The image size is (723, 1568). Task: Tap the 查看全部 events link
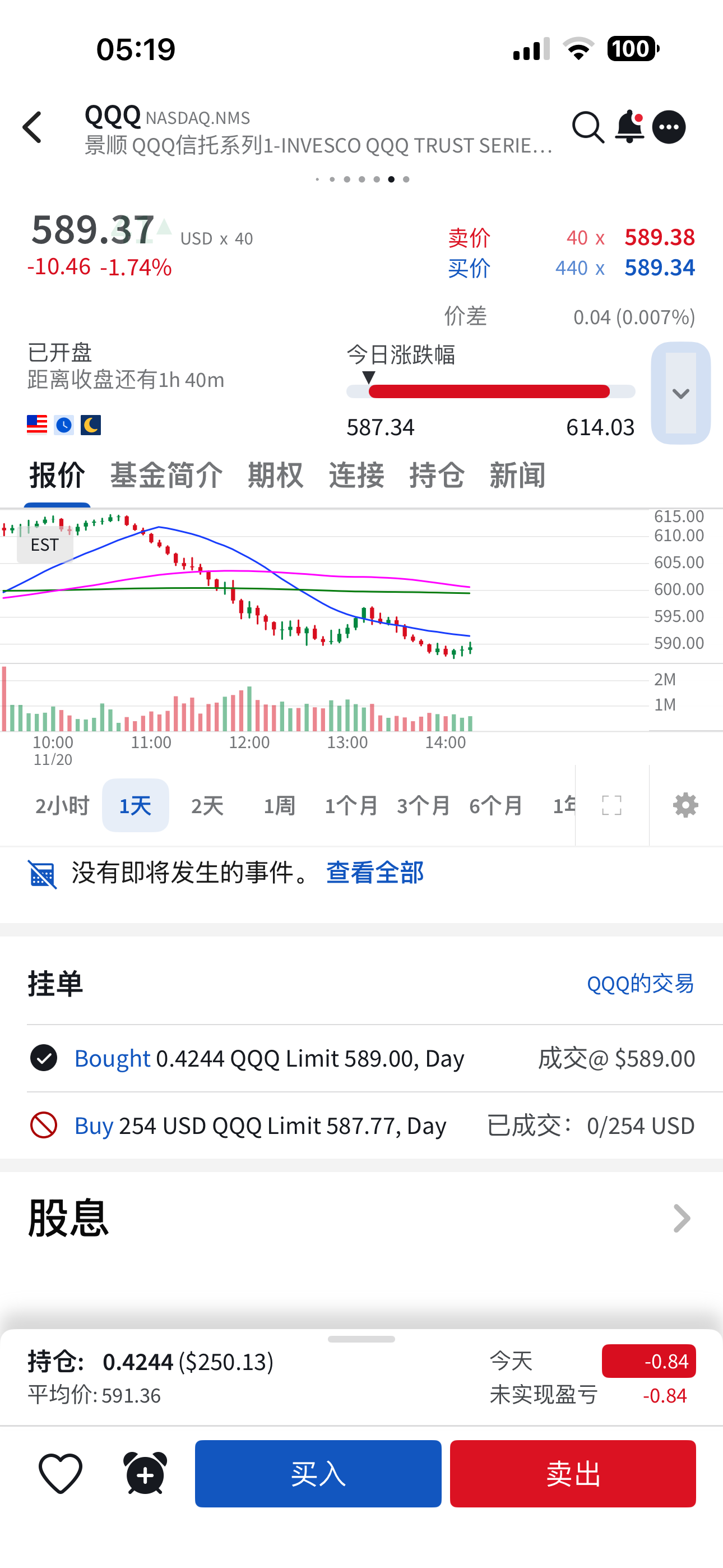[x=375, y=873]
